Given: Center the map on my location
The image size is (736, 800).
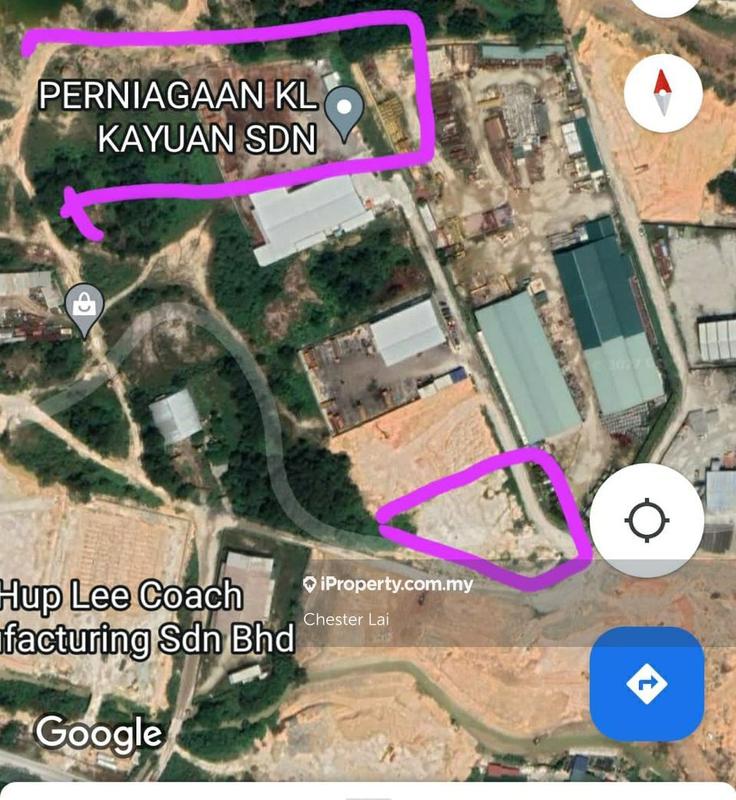Looking at the screenshot, I should click(647, 521).
